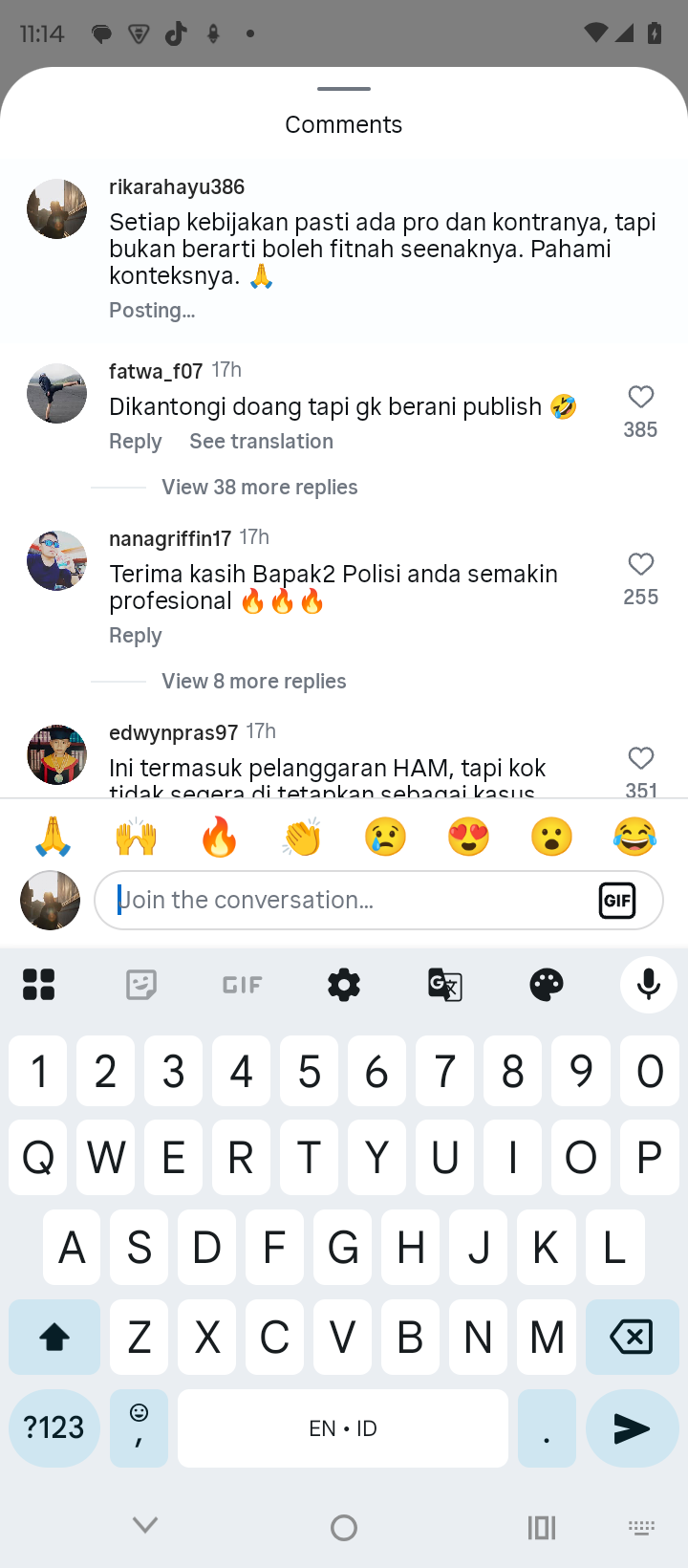The width and height of the screenshot is (688, 1568).
Task: Expand View 8 more replies
Action: click(253, 682)
